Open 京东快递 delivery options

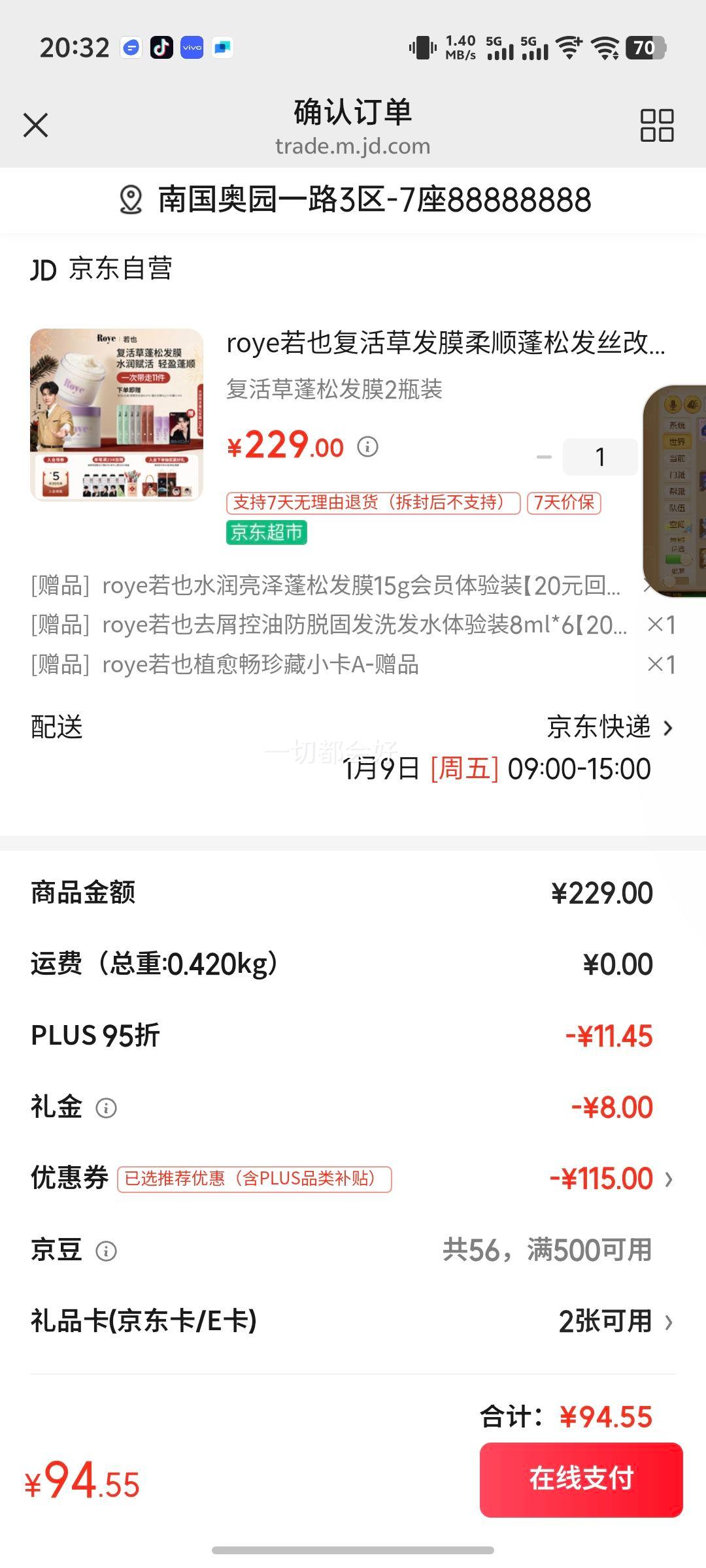point(599,728)
